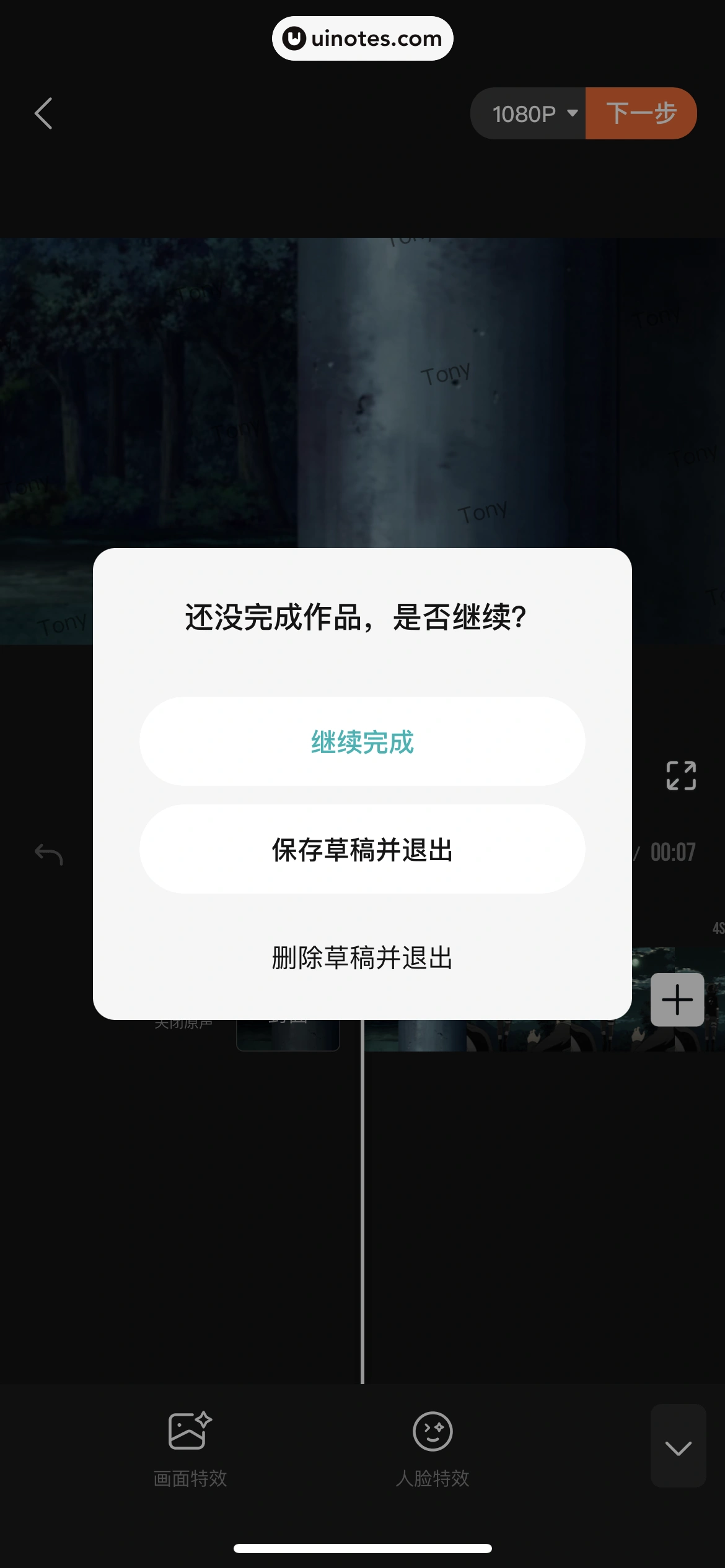This screenshot has height=1568, width=725.
Task: Click the uinotes.com logo badge
Action: pyautogui.click(x=362, y=38)
